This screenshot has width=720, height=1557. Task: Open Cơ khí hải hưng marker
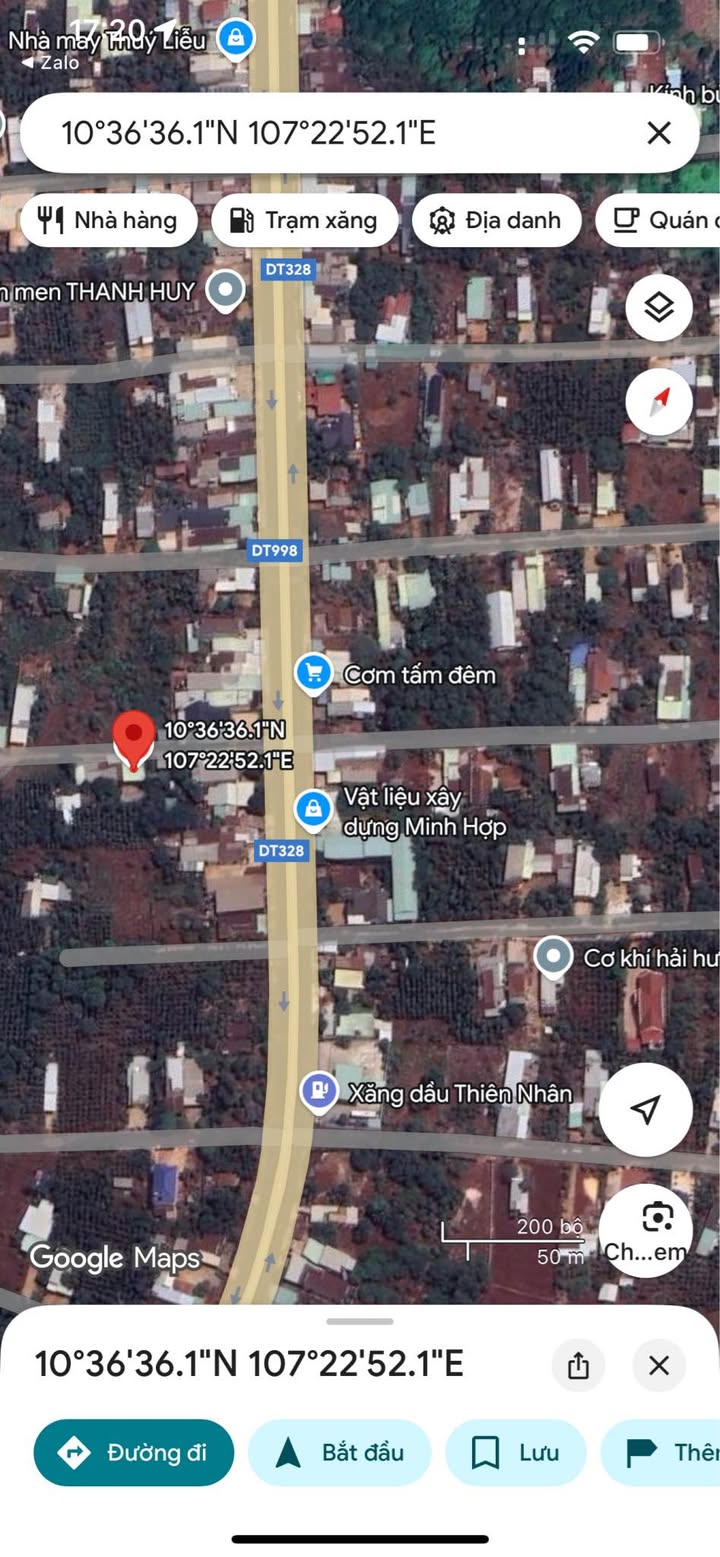(553, 957)
